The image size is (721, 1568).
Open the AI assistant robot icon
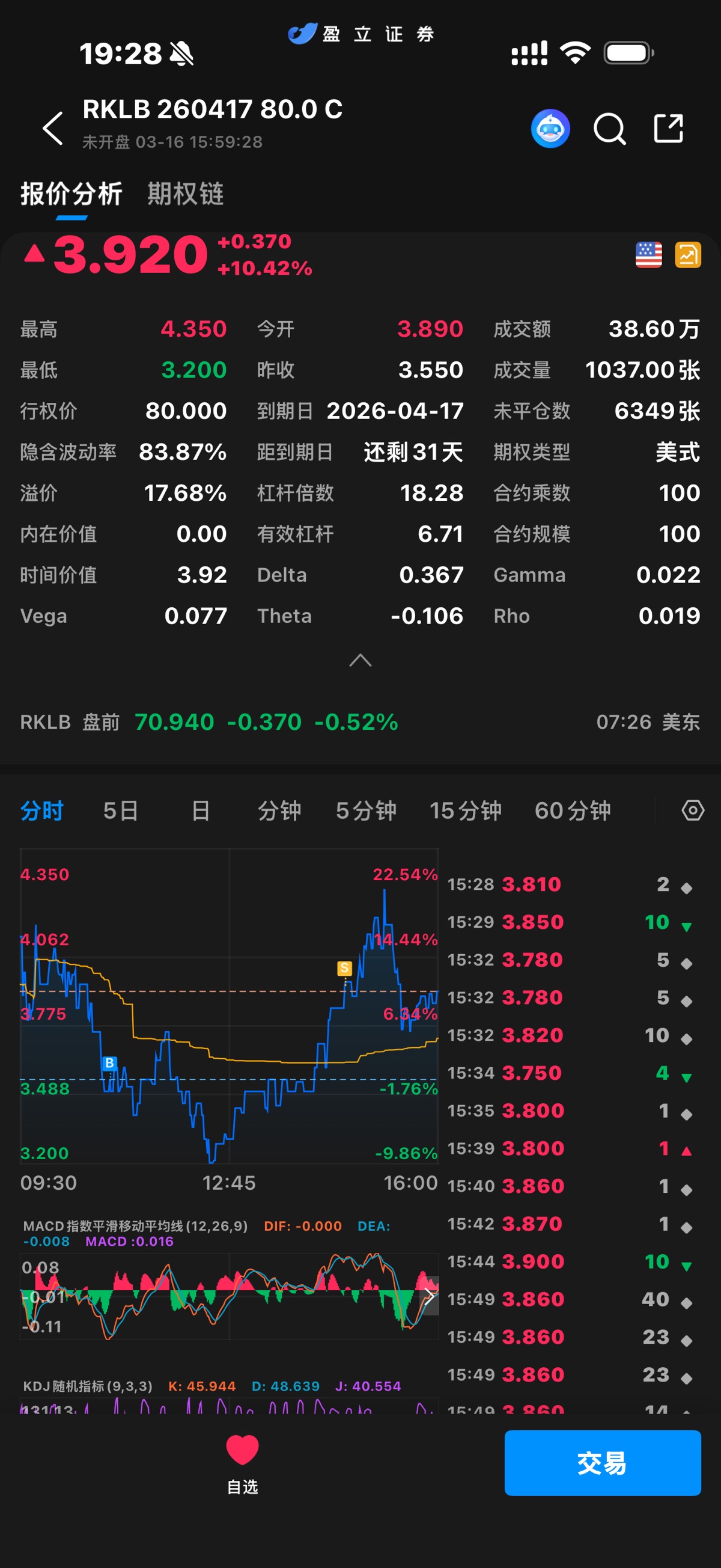pyautogui.click(x=550, y=129)
